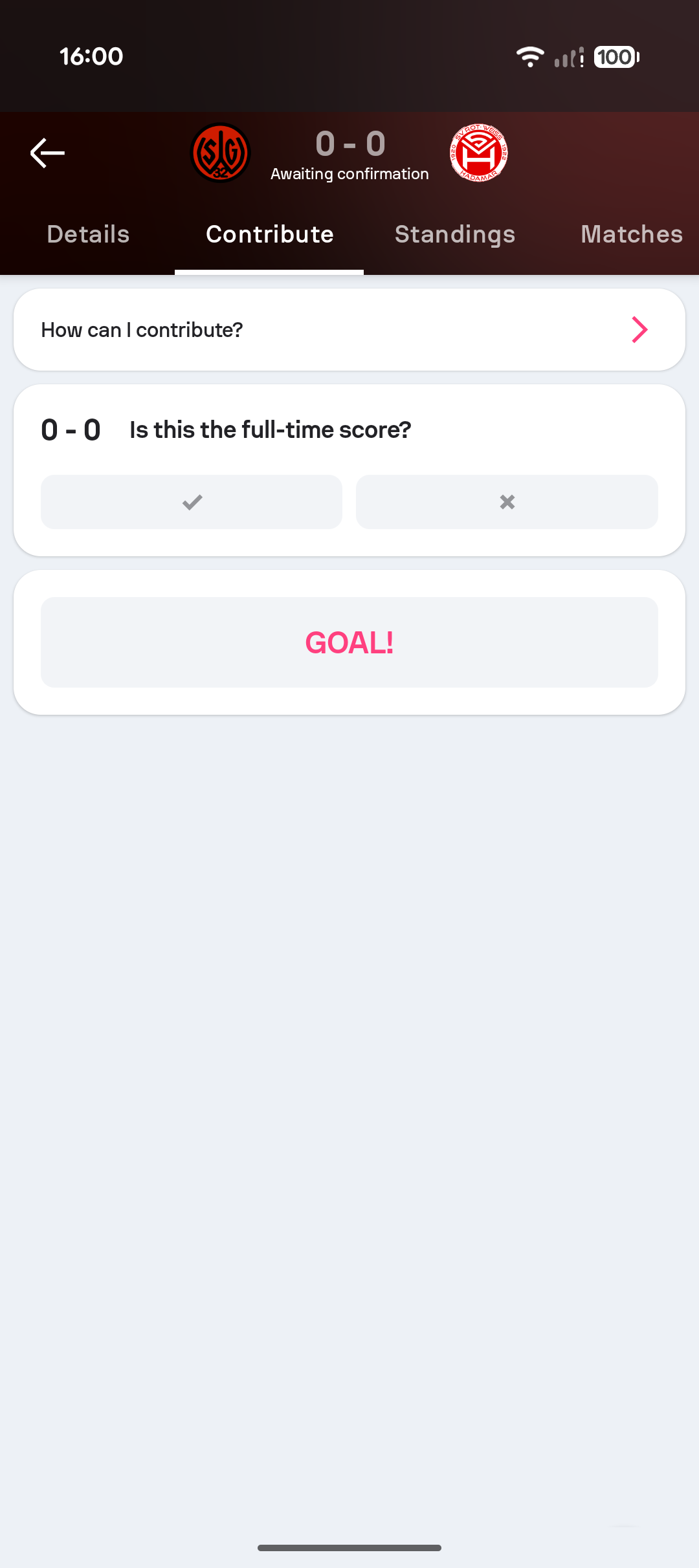Report a goal with the GOAL! button
This screenshot has height=1568, width=699.
tap(349, 642)
